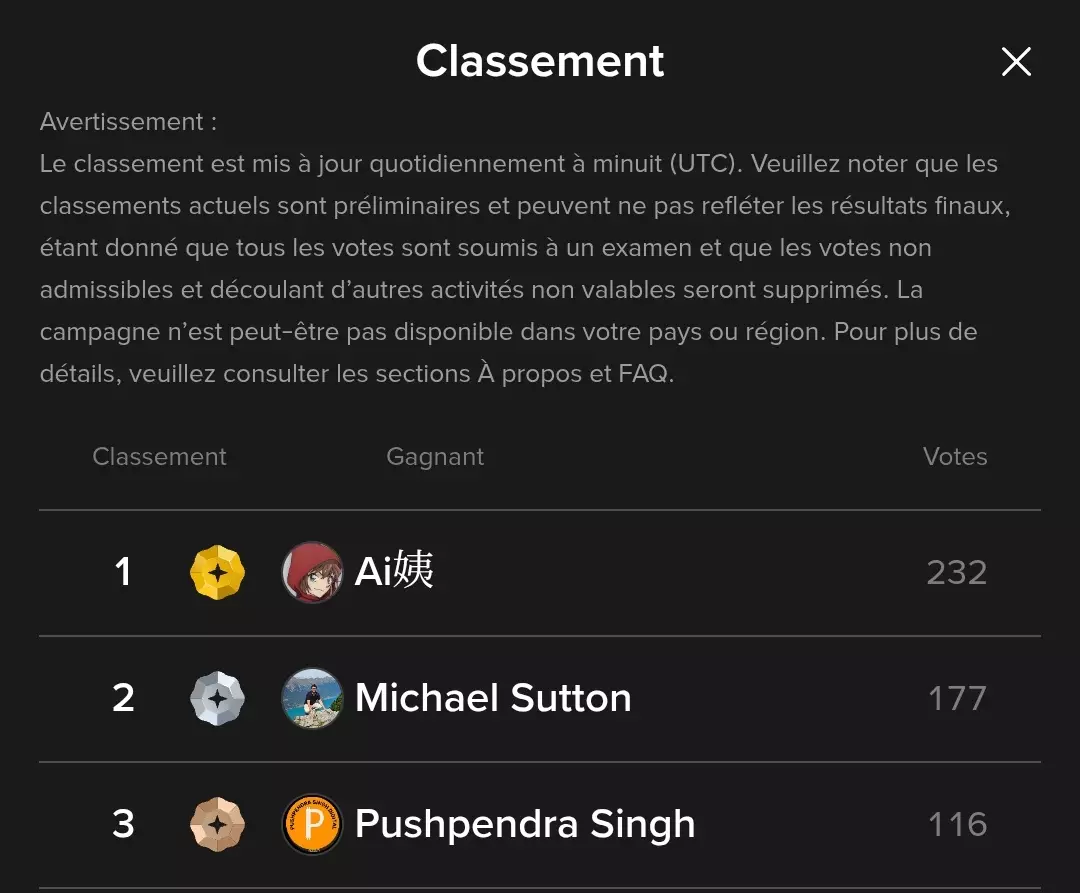Close the Classement dialog

[x=1016, y=62]
